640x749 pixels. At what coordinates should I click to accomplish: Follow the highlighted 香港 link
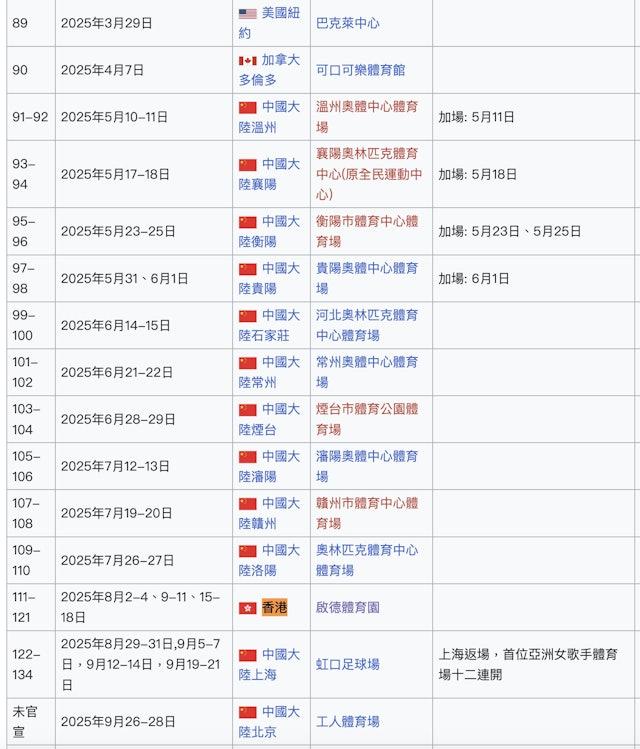click(275, 607)
